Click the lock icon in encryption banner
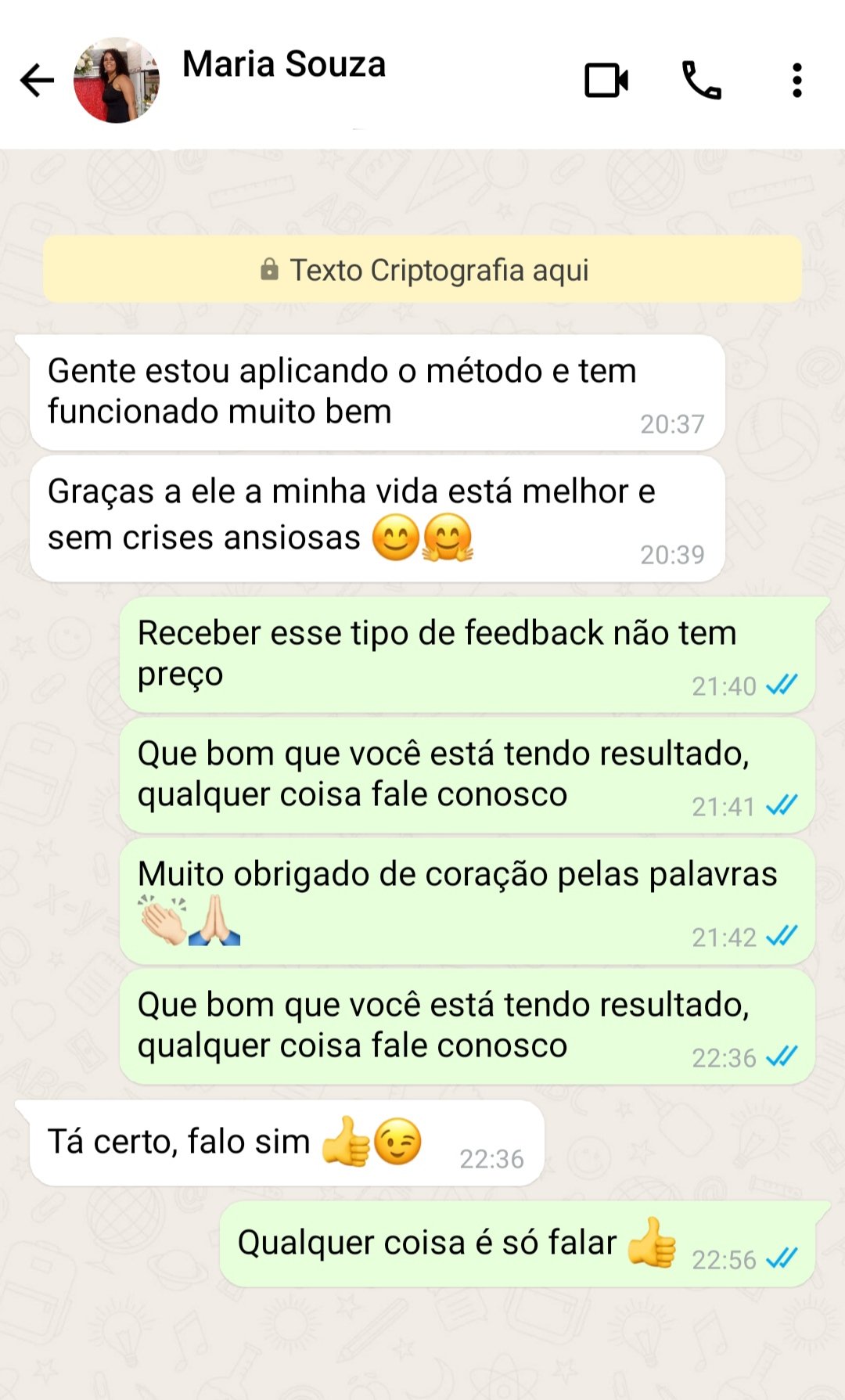Viewport: 845px width, 1400px height. tap(270, 271)
